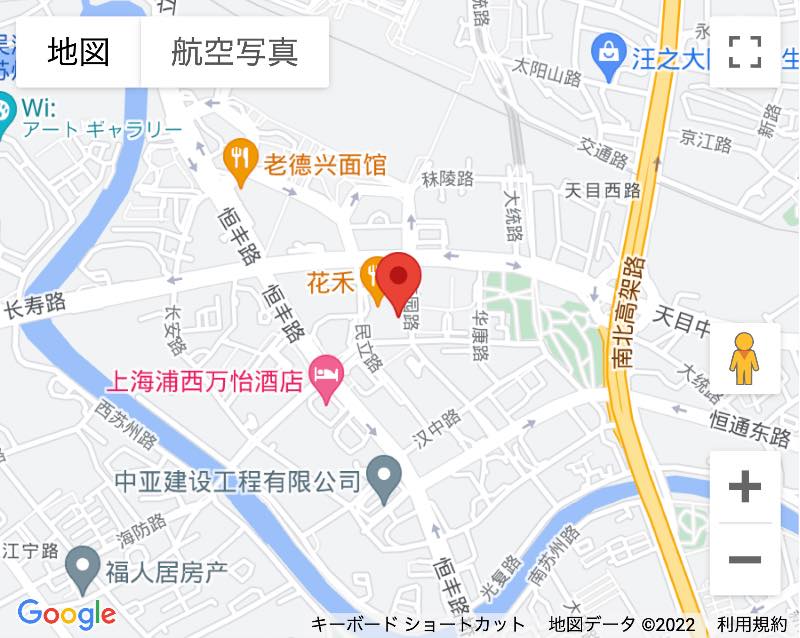Viewport: 800px width, 638px height.
Task: Open 中亚建设工程有限公司 place marker
Action: [x=383, y=482]
